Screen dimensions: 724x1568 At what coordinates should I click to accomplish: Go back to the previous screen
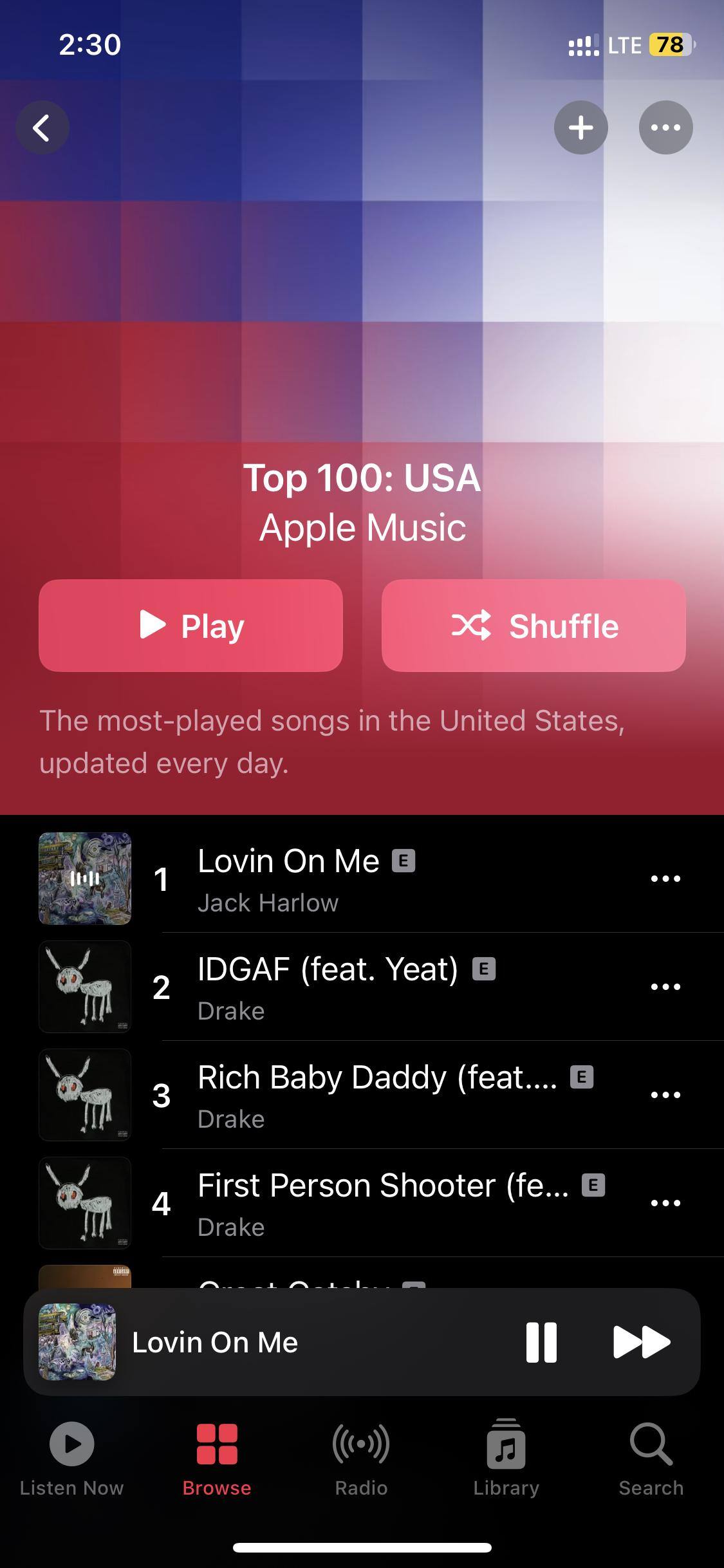pyautogui.click(x=42, y=127)
